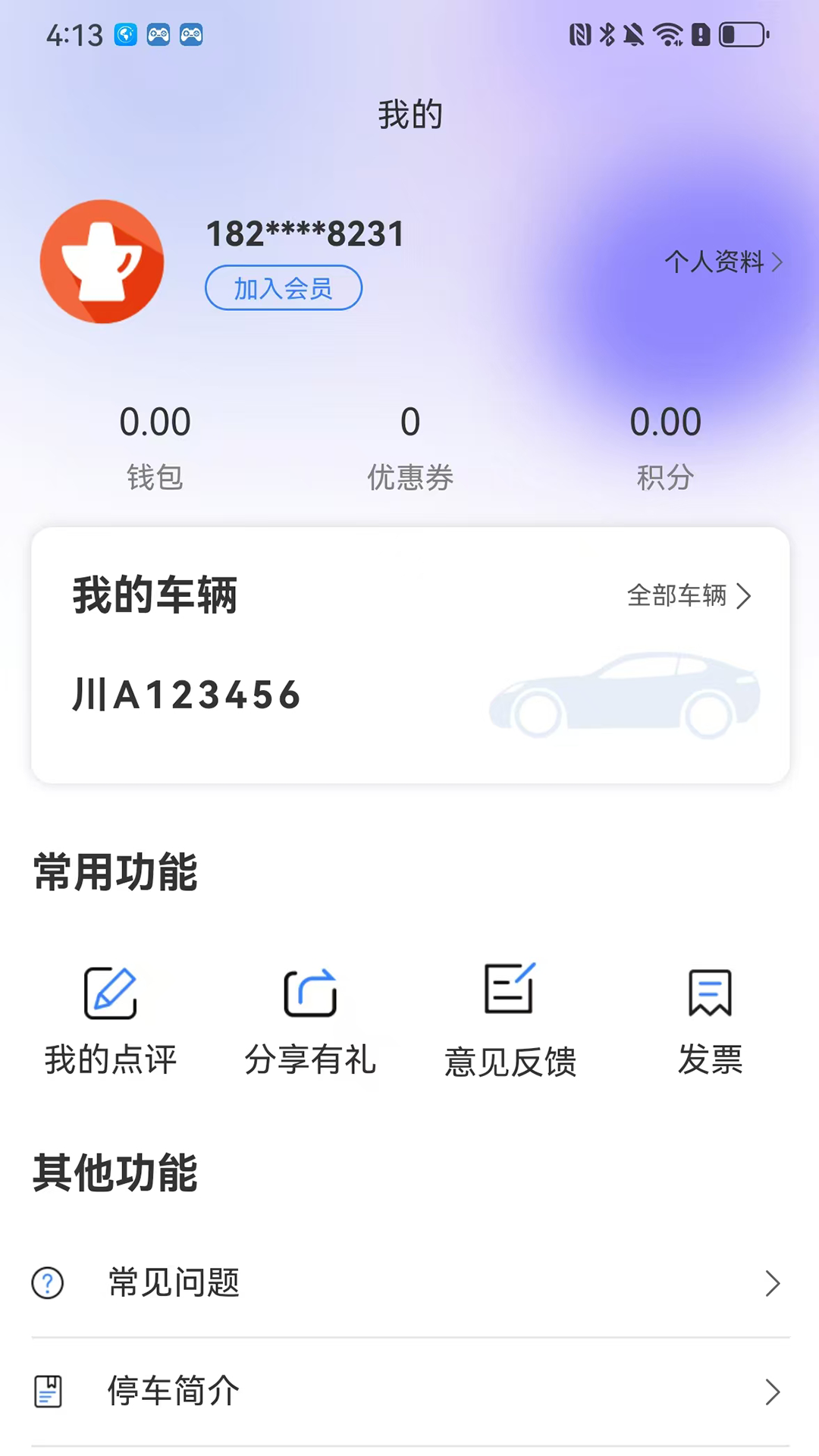Tap the user avatar image
The height and width of the screenshot is (1456, 819).
(102, 262)
